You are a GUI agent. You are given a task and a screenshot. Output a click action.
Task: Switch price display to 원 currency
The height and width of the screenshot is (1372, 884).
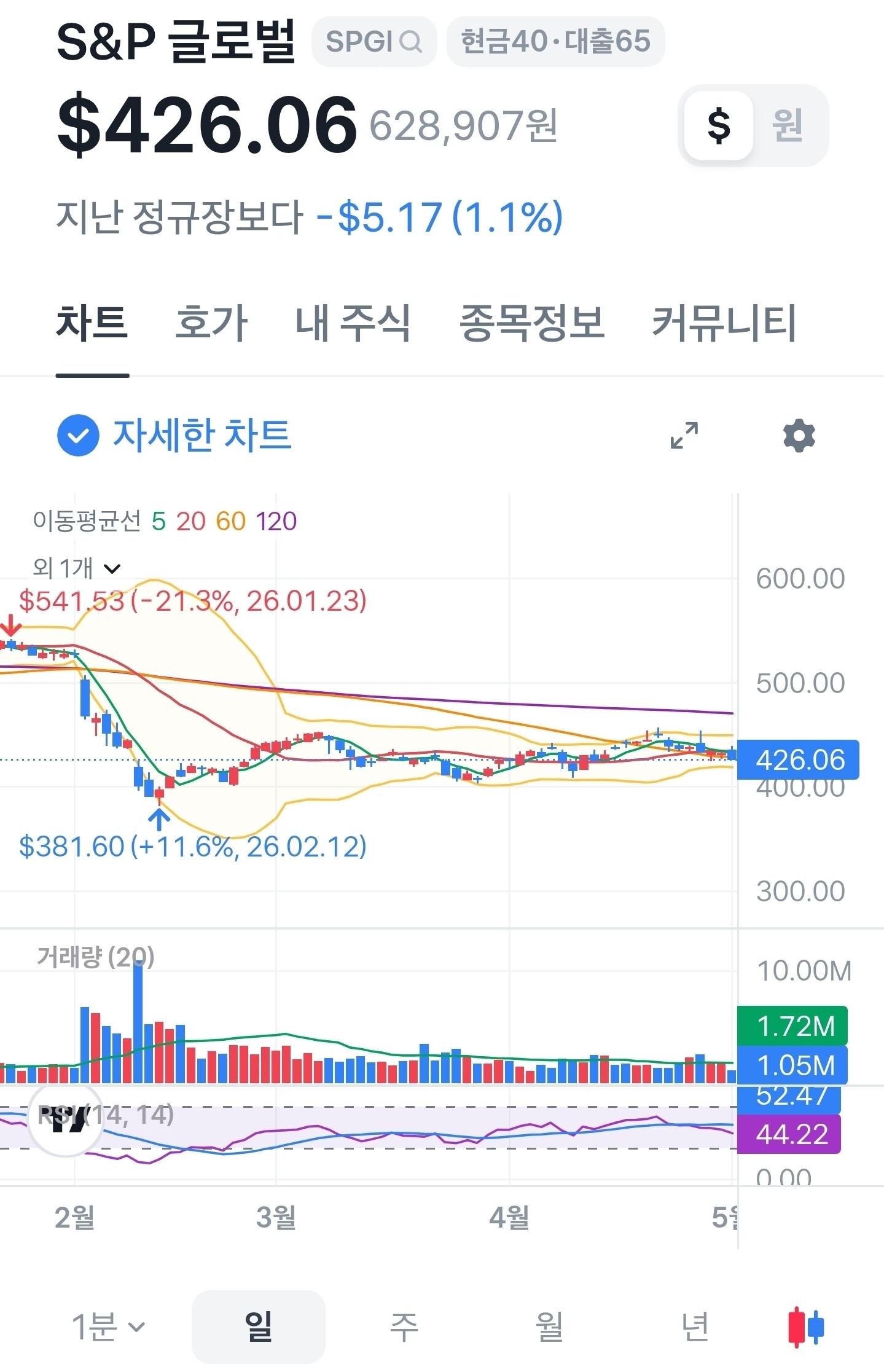pyautogui.click(x=788, y=125)
